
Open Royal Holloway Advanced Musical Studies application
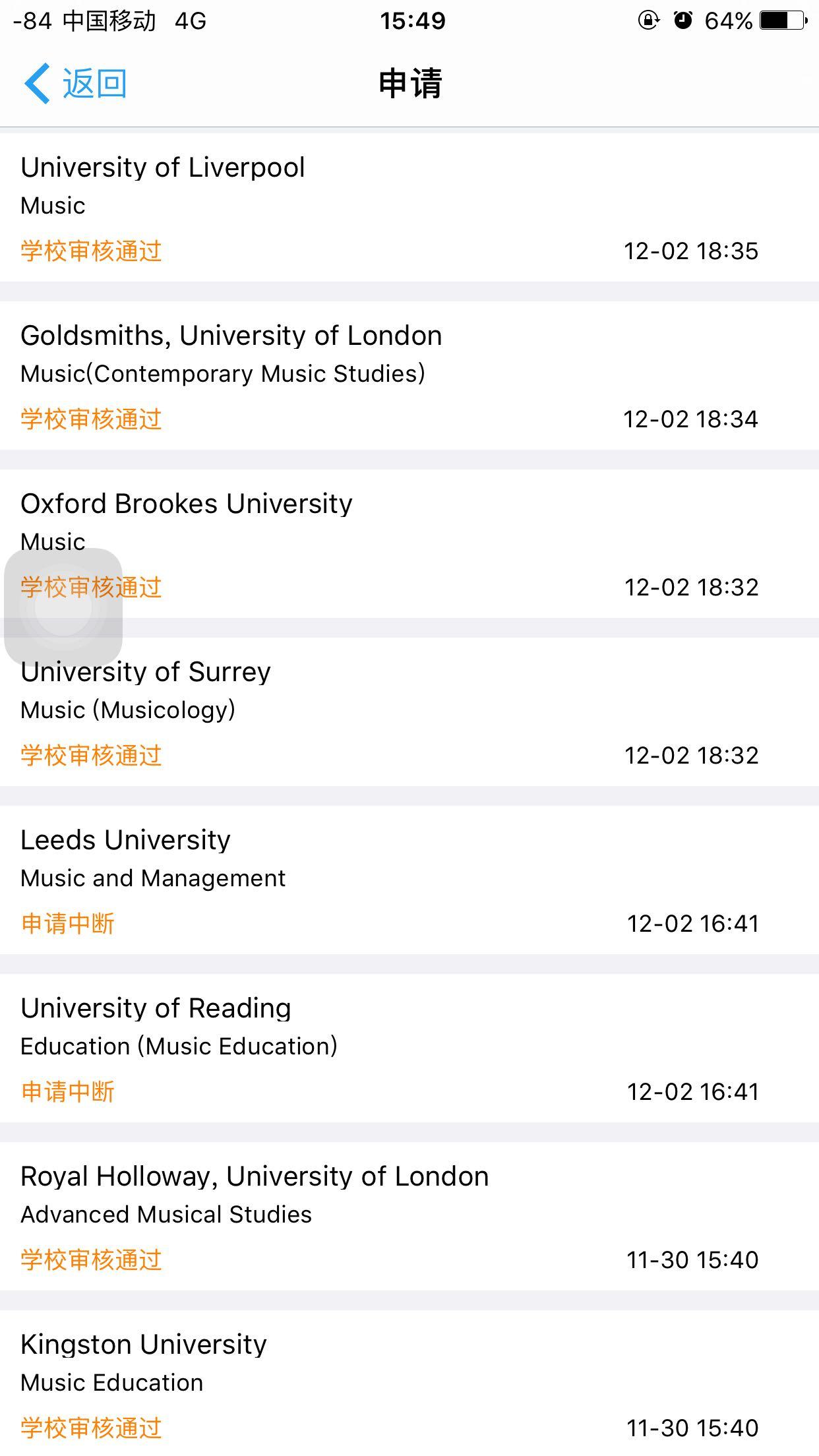(409, 1217)
